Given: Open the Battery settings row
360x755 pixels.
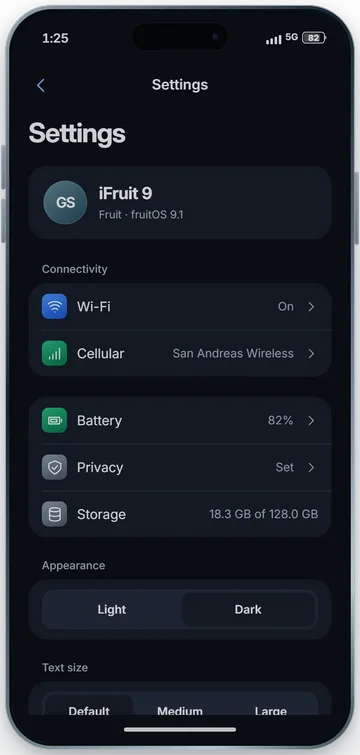Looking at the screenshot, I should point(180,420).
